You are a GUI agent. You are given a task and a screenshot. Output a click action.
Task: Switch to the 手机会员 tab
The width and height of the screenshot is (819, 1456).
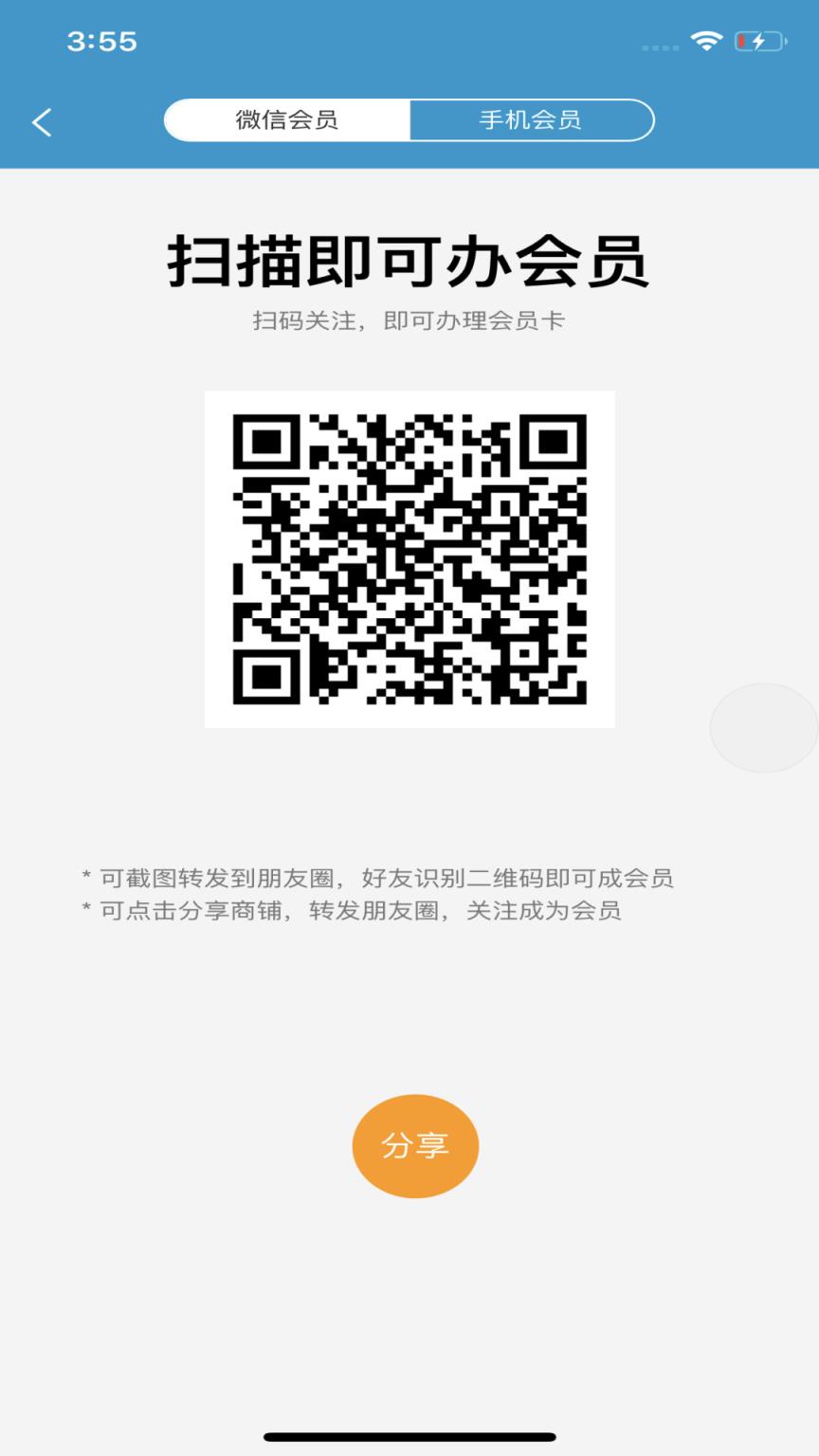coord(531,120)
